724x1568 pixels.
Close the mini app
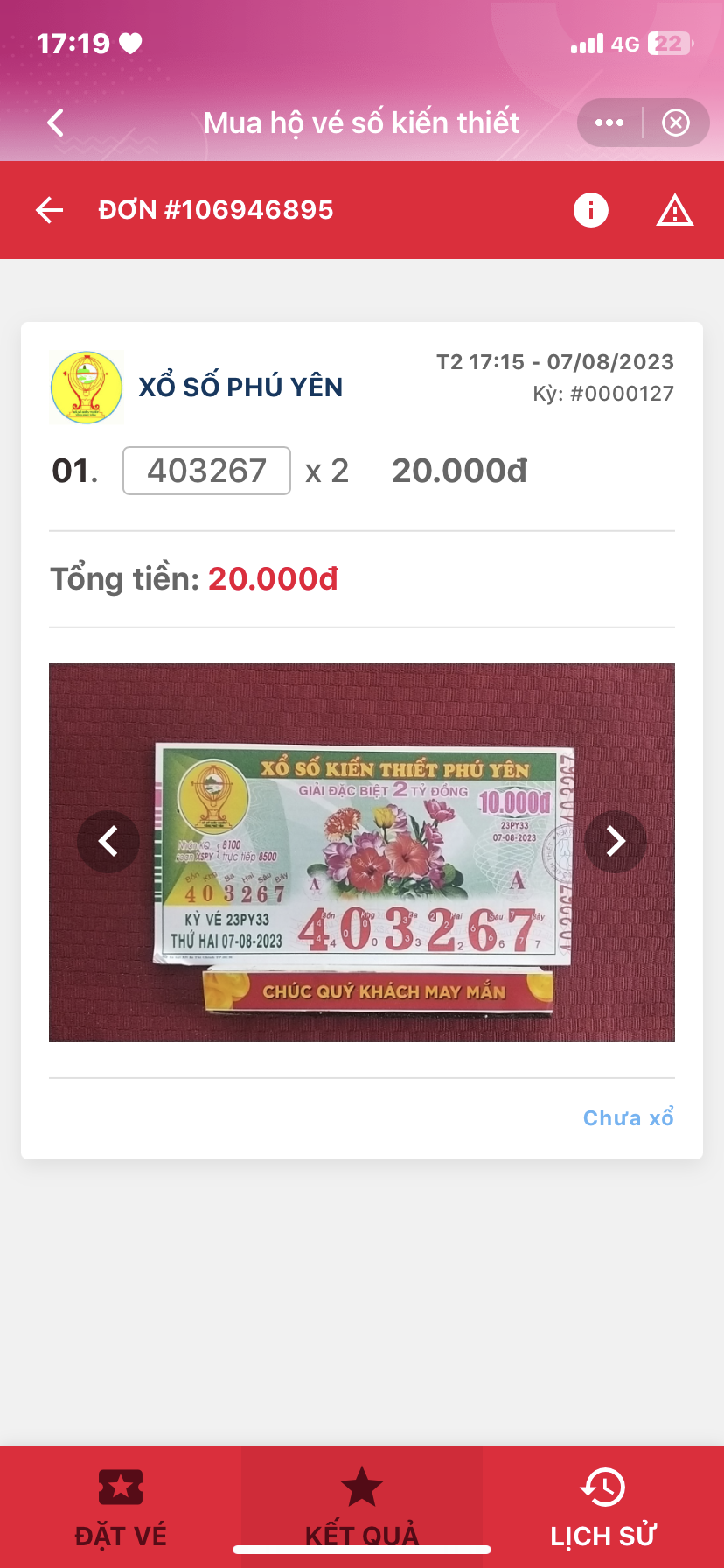pyautogui.click(x=675, y=122)
